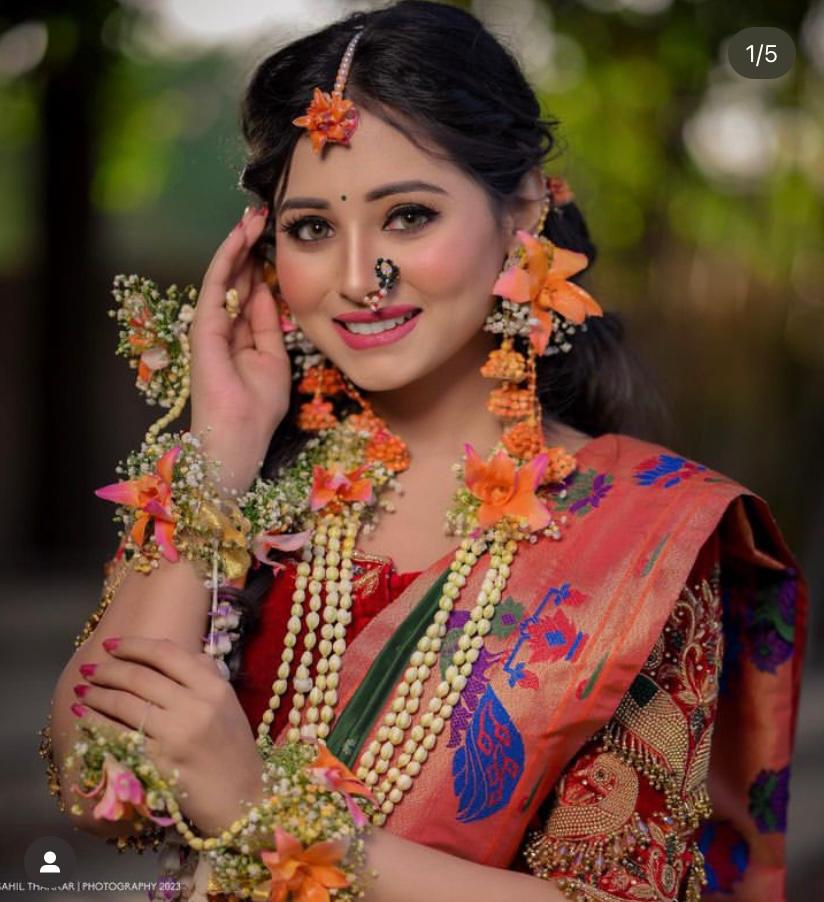824x902 pixels.
Task: Show people tagged in this photo
Action: coord(50,861)
